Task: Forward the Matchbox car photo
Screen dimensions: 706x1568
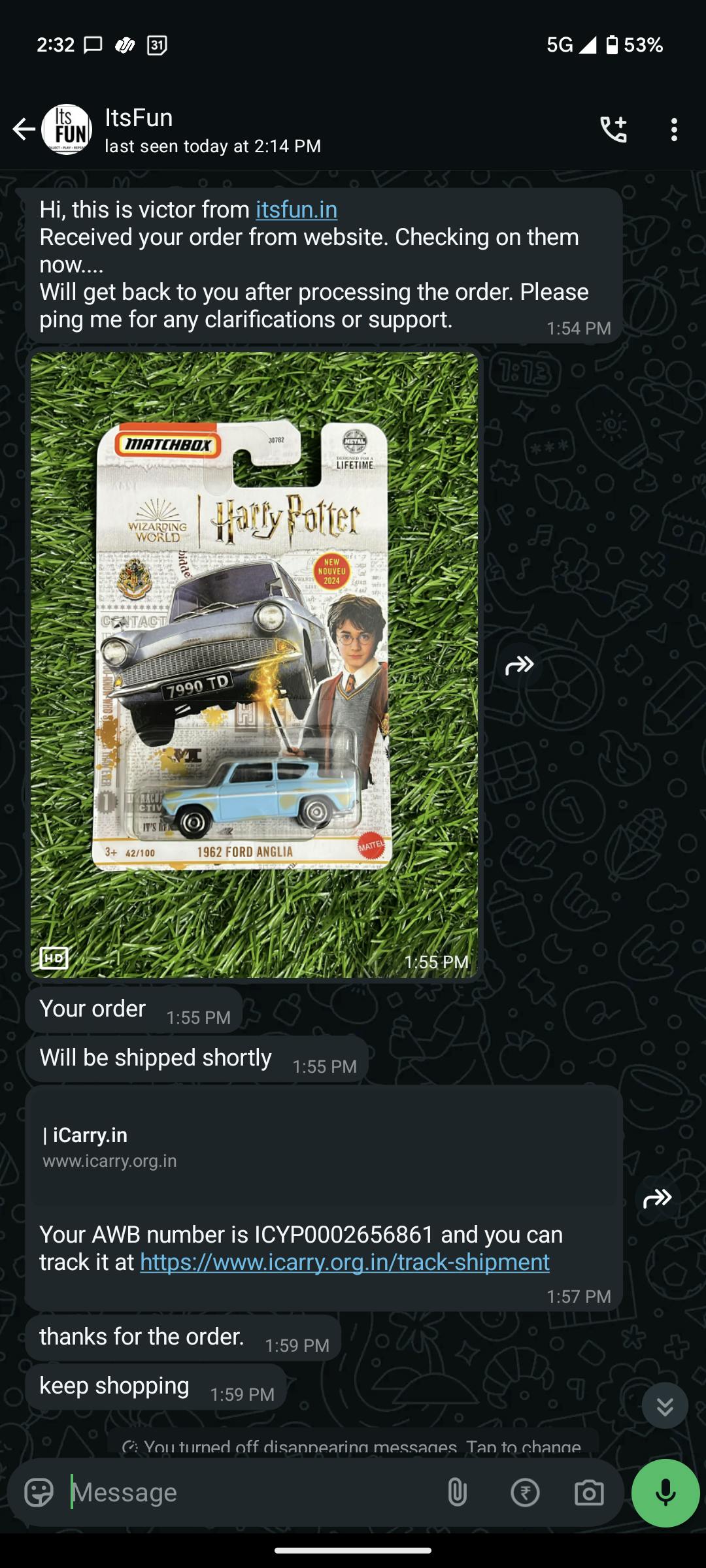Action: point(520,666)
